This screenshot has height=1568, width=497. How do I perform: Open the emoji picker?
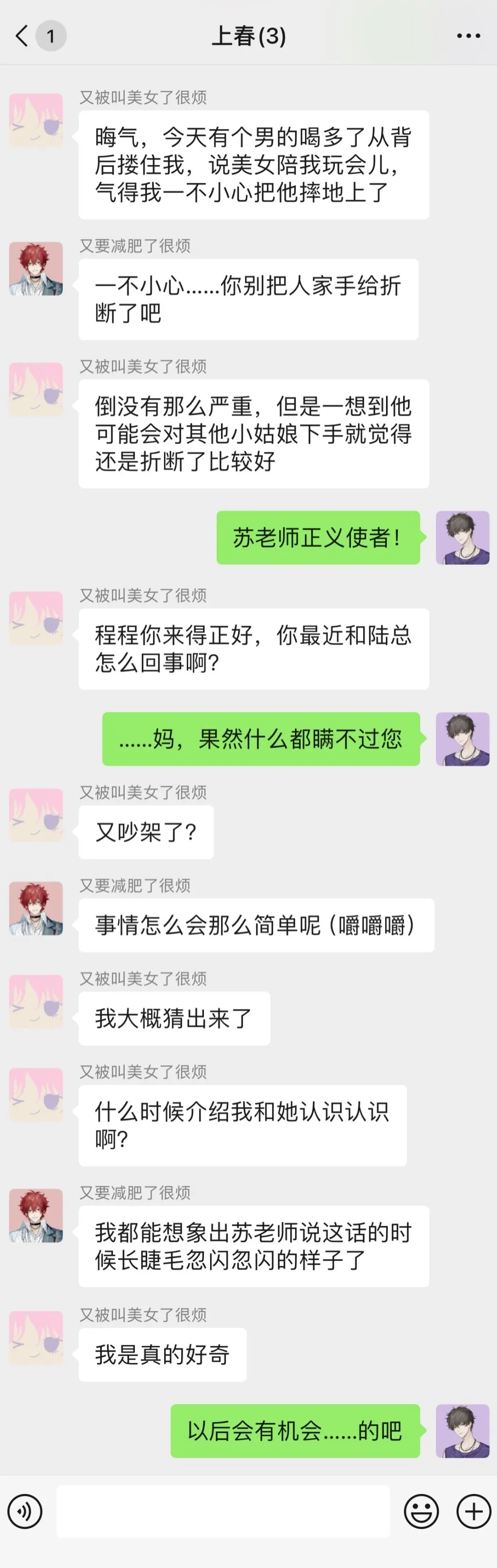pos(421,1511)
